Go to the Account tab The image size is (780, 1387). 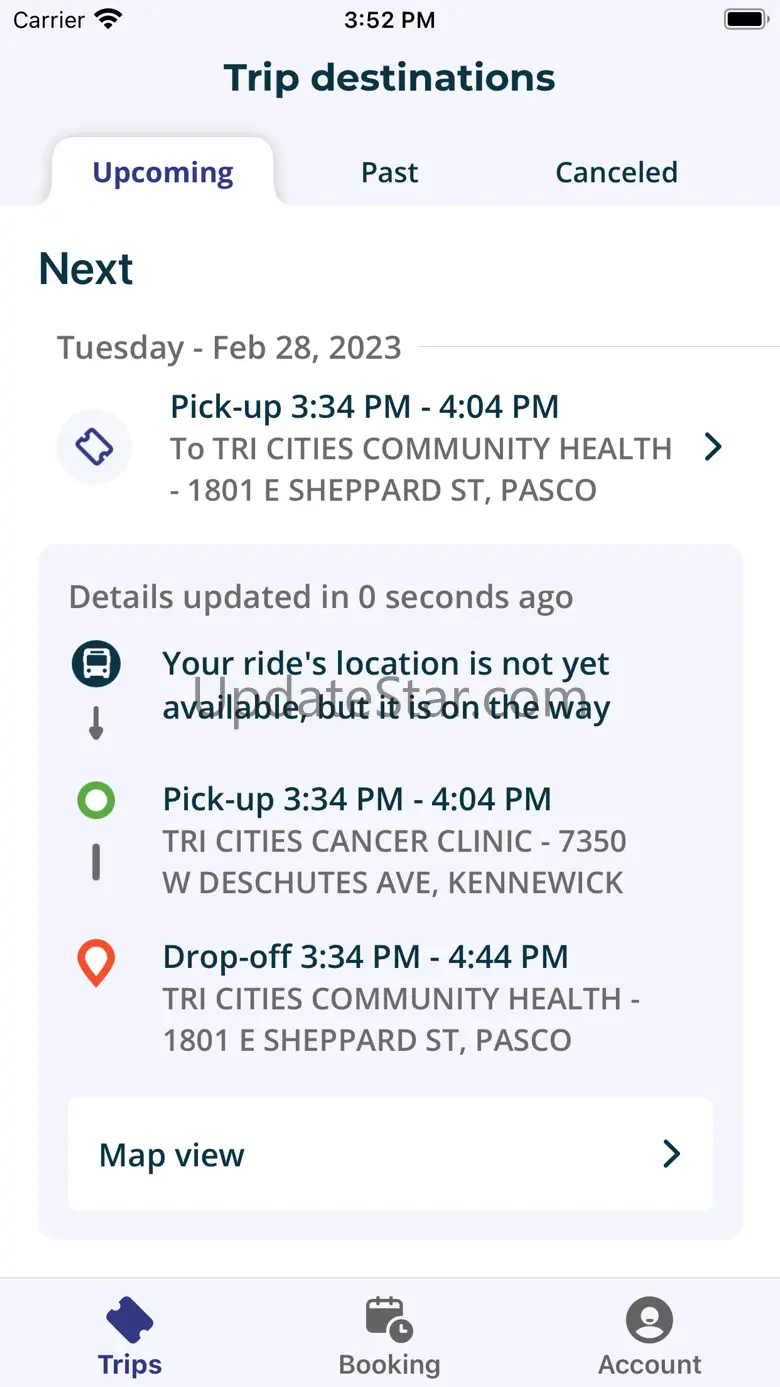[x=649, y=1336]
